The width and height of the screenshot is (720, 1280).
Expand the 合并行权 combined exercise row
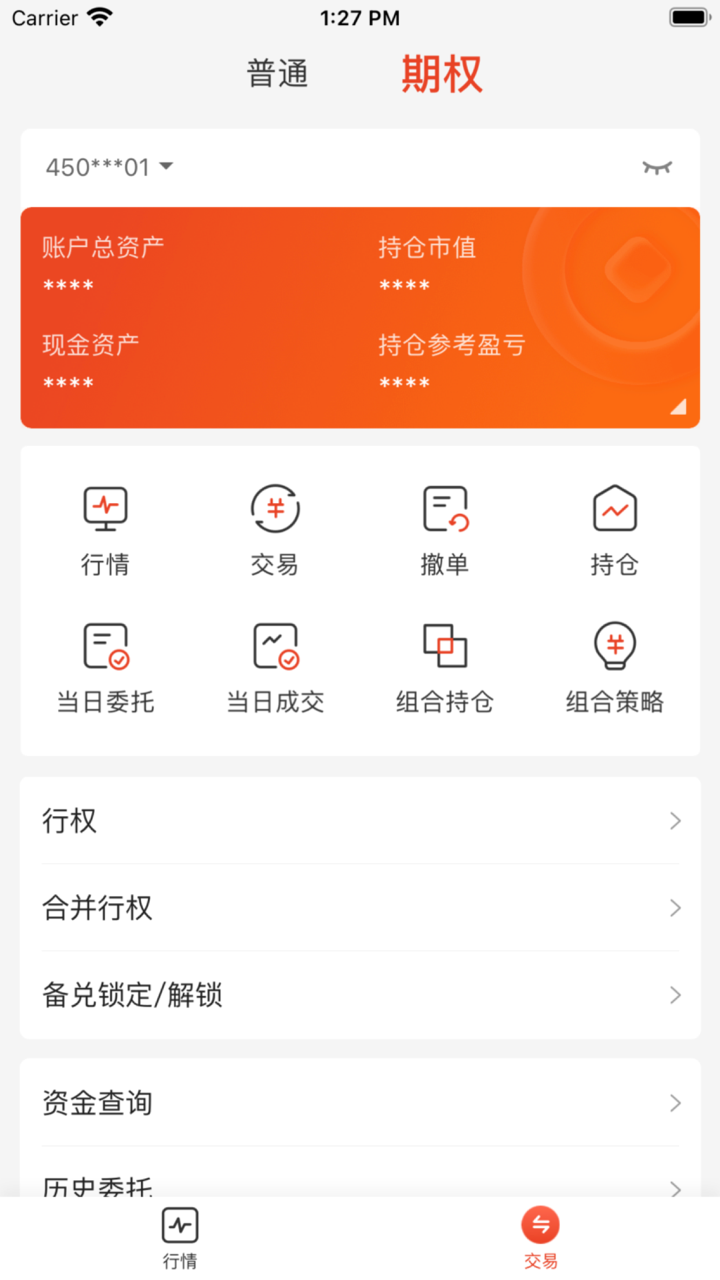coord(360,908)
